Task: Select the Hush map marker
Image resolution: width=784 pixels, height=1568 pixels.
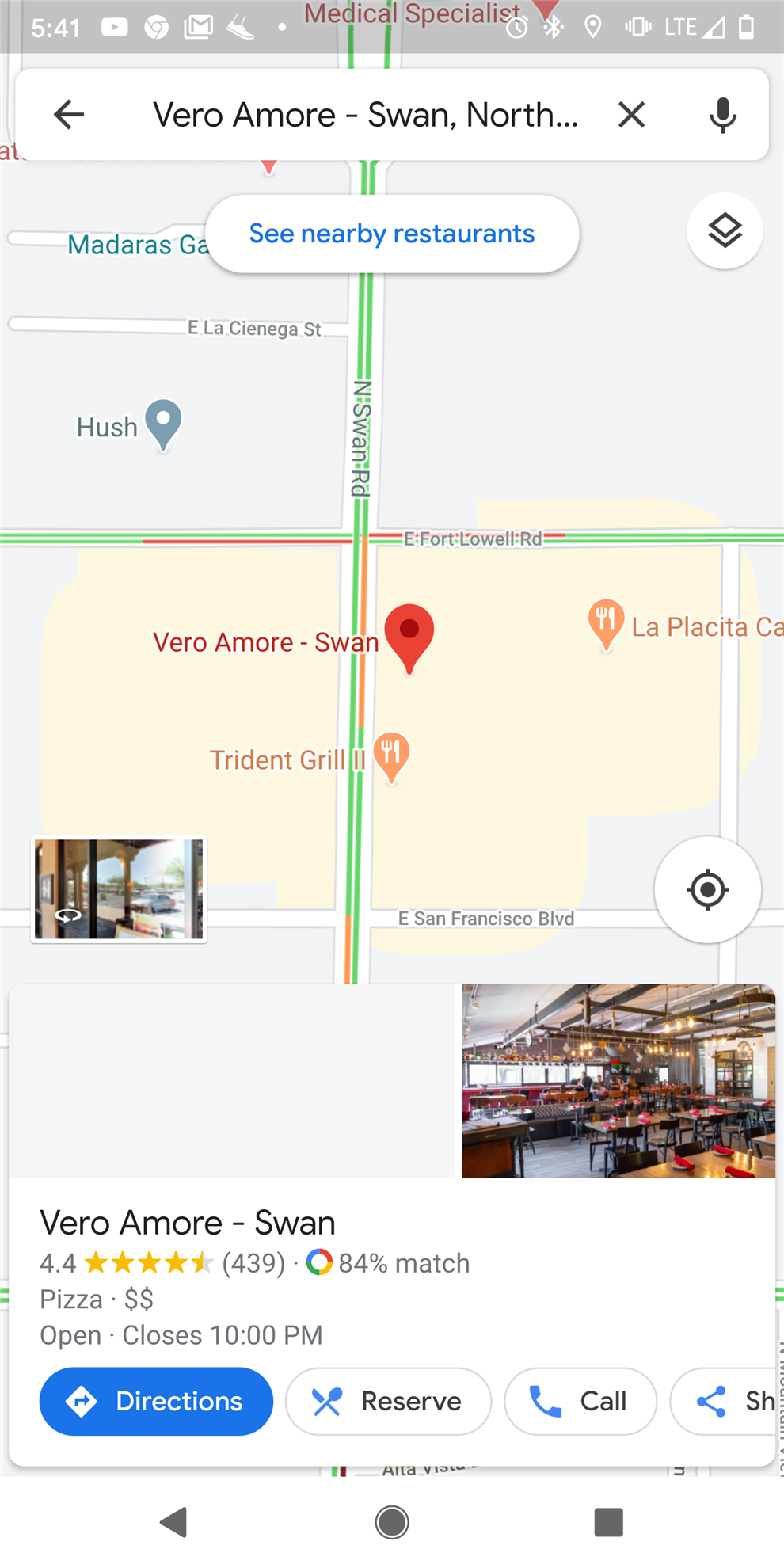Action: (164, 422)
